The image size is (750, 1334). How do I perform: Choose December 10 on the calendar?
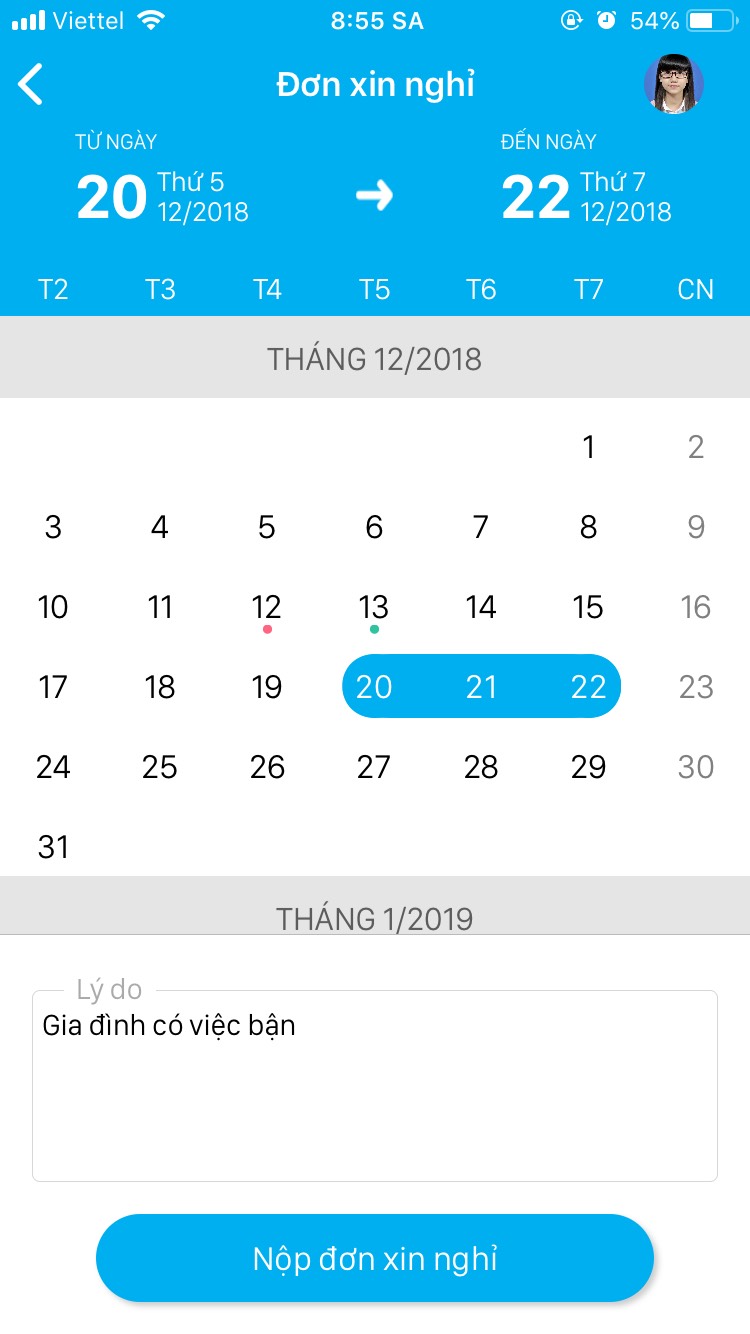[53, 607]
